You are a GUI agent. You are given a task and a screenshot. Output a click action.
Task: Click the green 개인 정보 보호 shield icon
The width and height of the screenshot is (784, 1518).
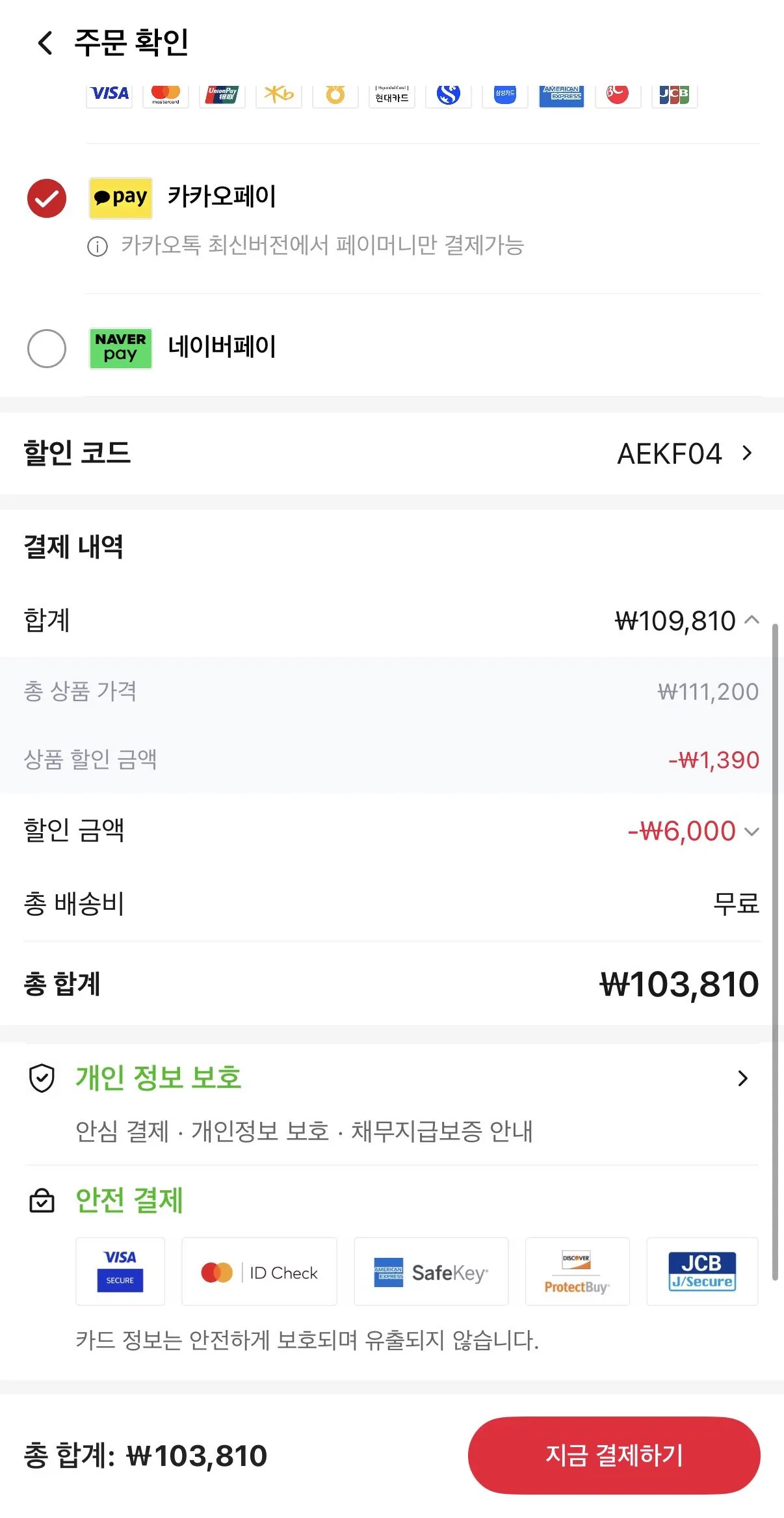click(42, 1078)
